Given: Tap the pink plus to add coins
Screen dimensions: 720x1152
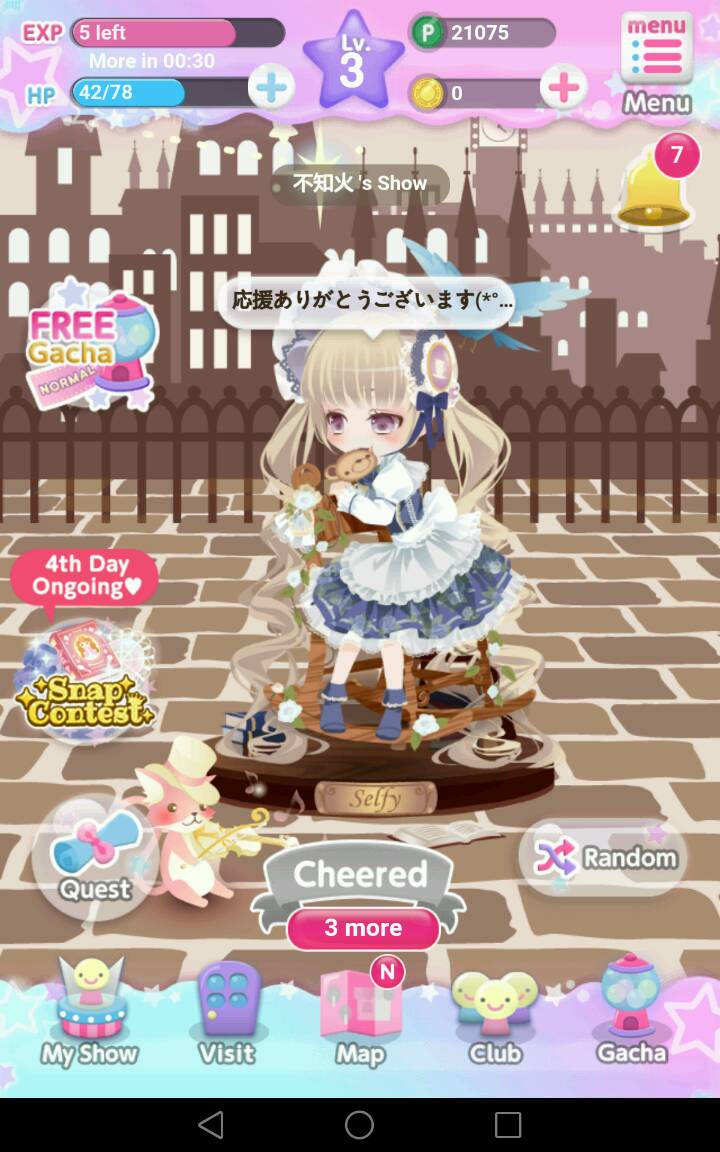Looking at the screenshot, I should tap(564, 88).
